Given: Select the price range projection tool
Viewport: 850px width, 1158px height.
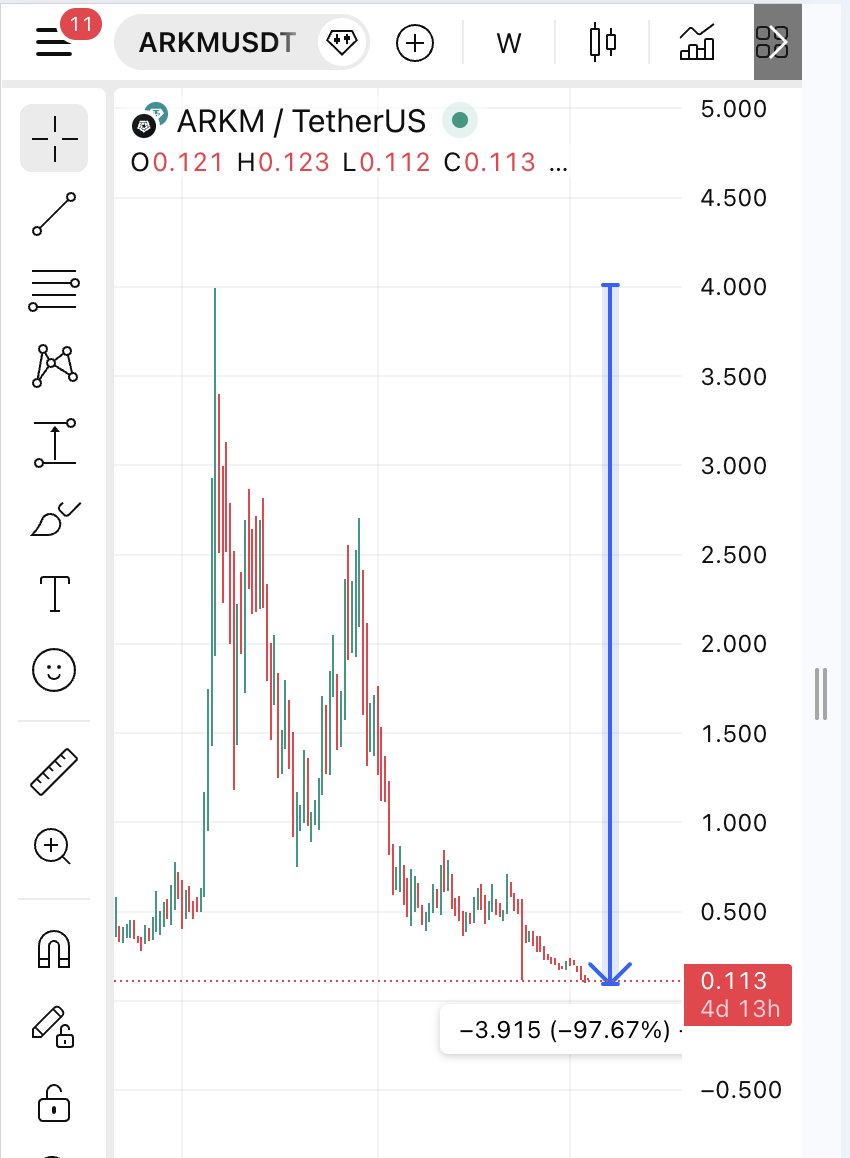Looking at the screenshot, I should click(54, 442).
